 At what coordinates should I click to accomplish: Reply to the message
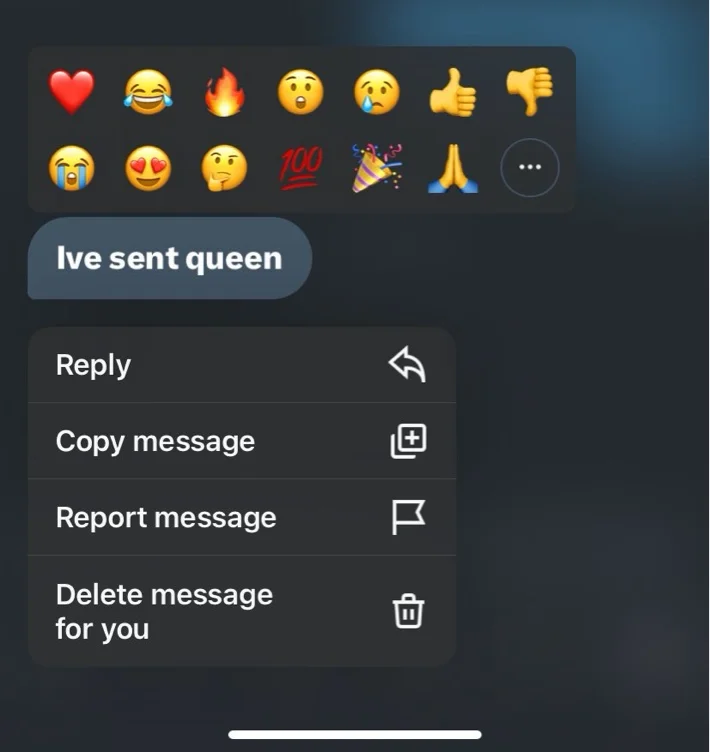pos(241,365)
